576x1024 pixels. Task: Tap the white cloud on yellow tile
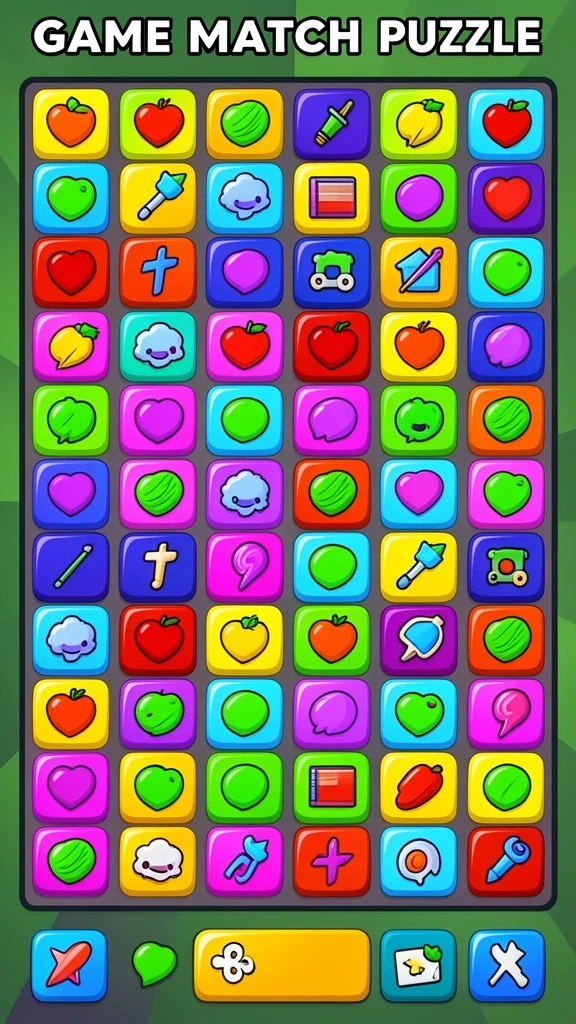click(x=157, y=861)
